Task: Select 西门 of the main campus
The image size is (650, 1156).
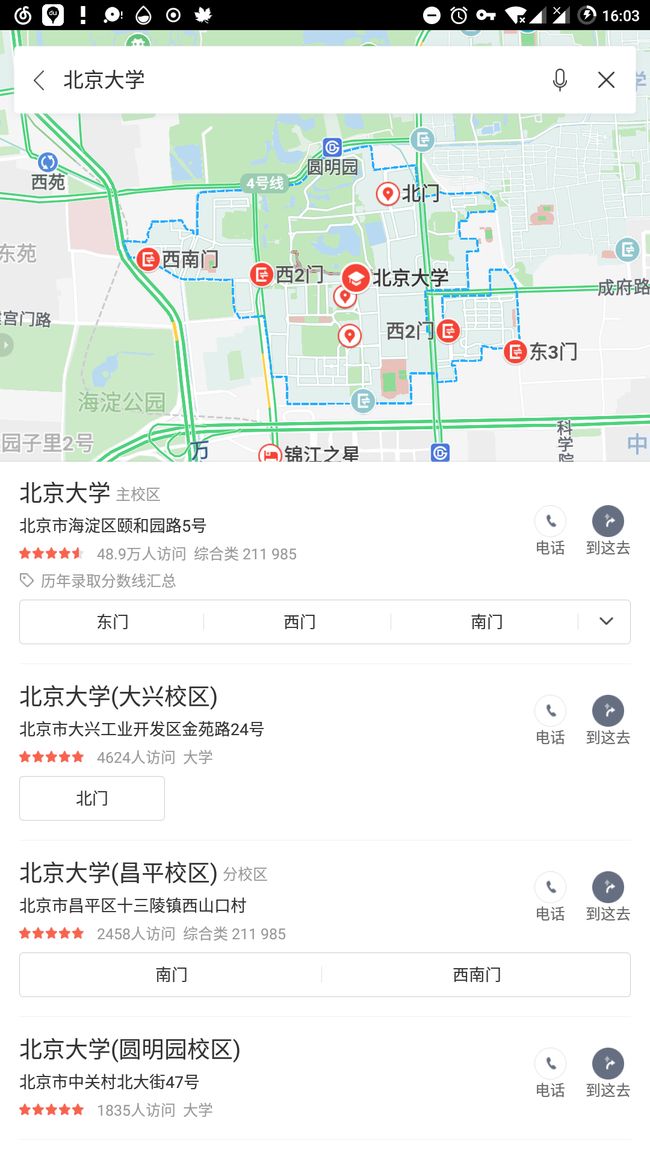Action: click(298, 621)
